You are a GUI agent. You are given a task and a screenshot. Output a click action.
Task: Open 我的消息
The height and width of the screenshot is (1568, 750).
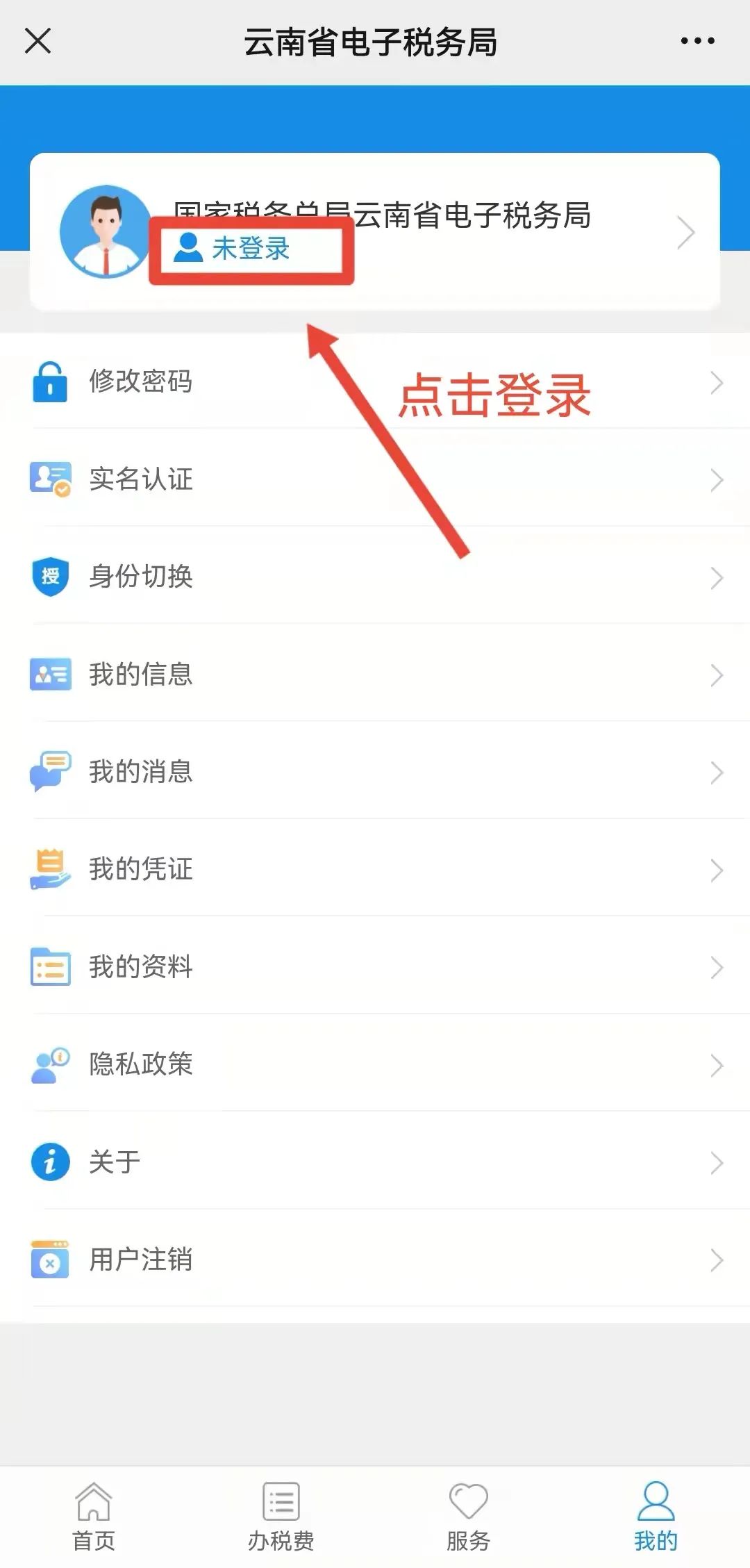375,772
